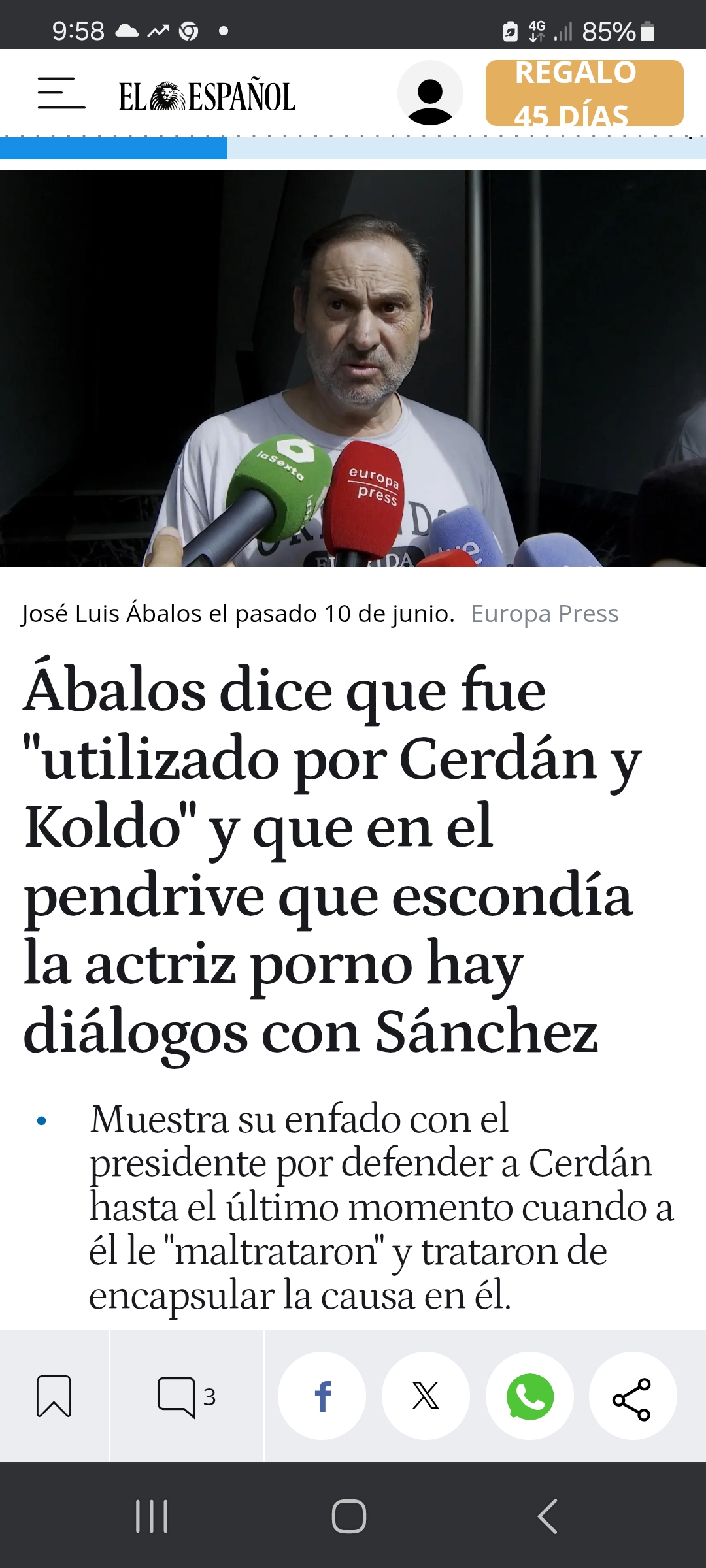This screenshot has width=706, height=1568.
Task: Share the article on Facebook
Action: coord(322,1396)
